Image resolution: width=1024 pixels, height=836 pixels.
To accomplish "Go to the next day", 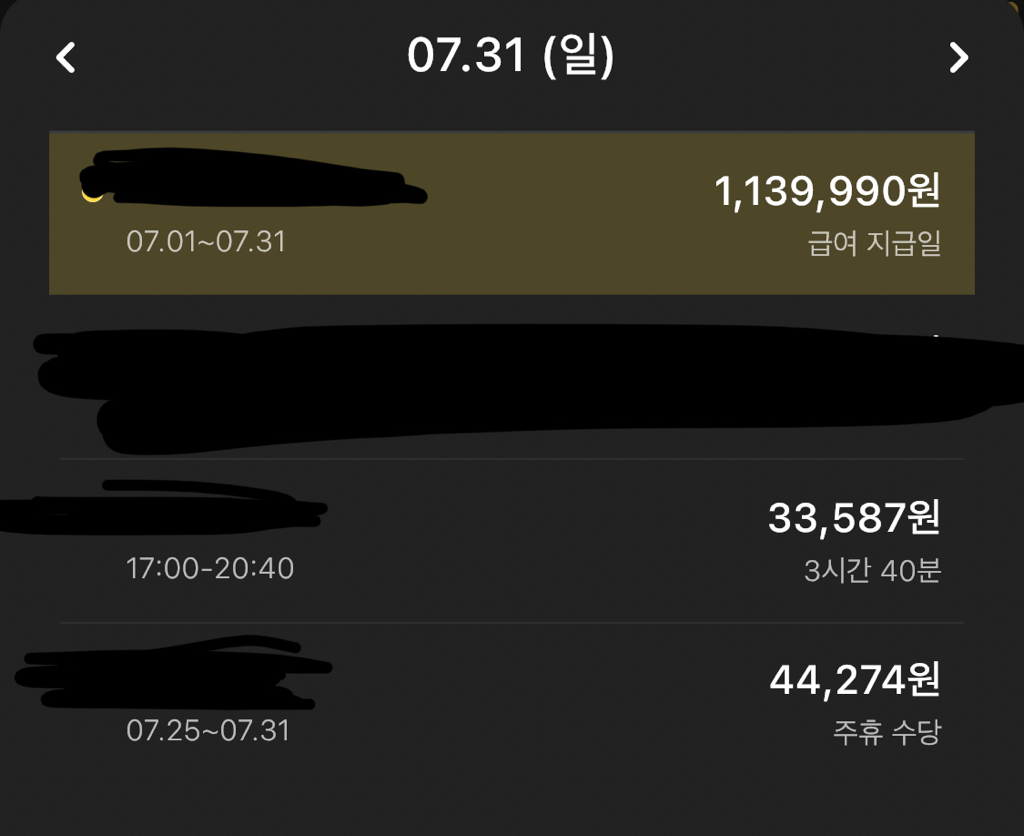I will coord(958,57).
